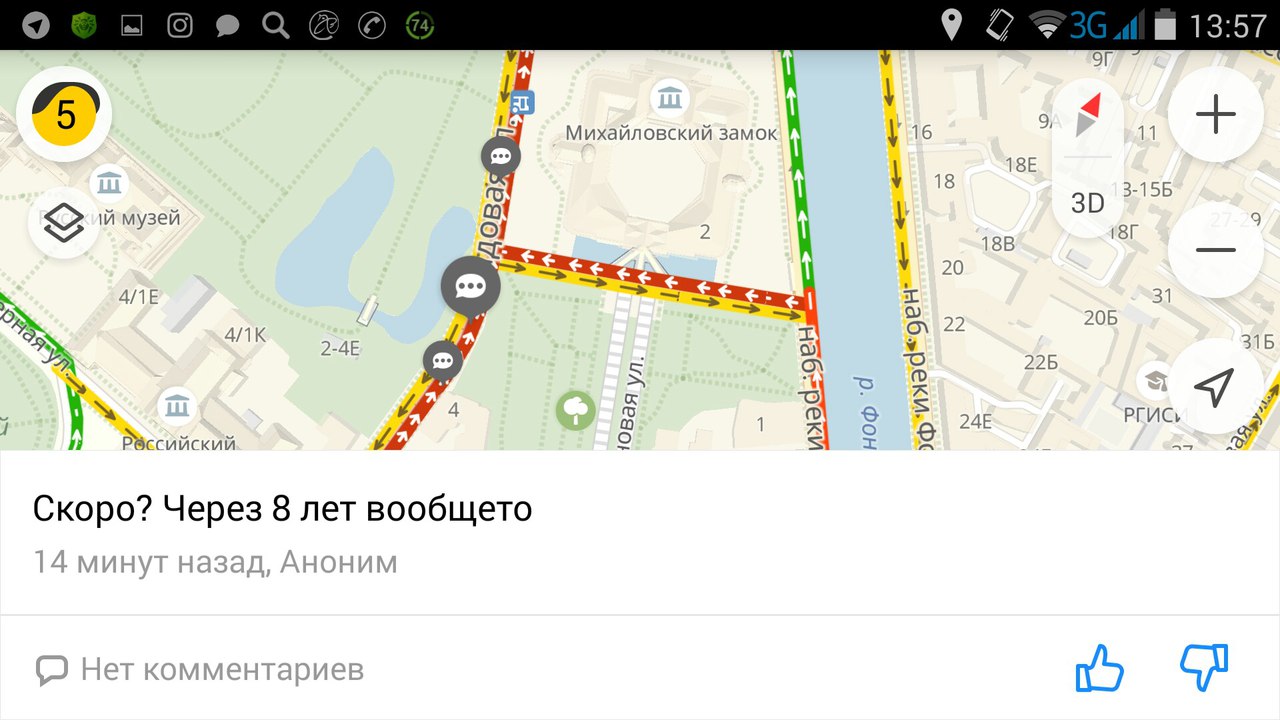
Task: Zoom out with the minus button
Action: tap(1215, 250)
